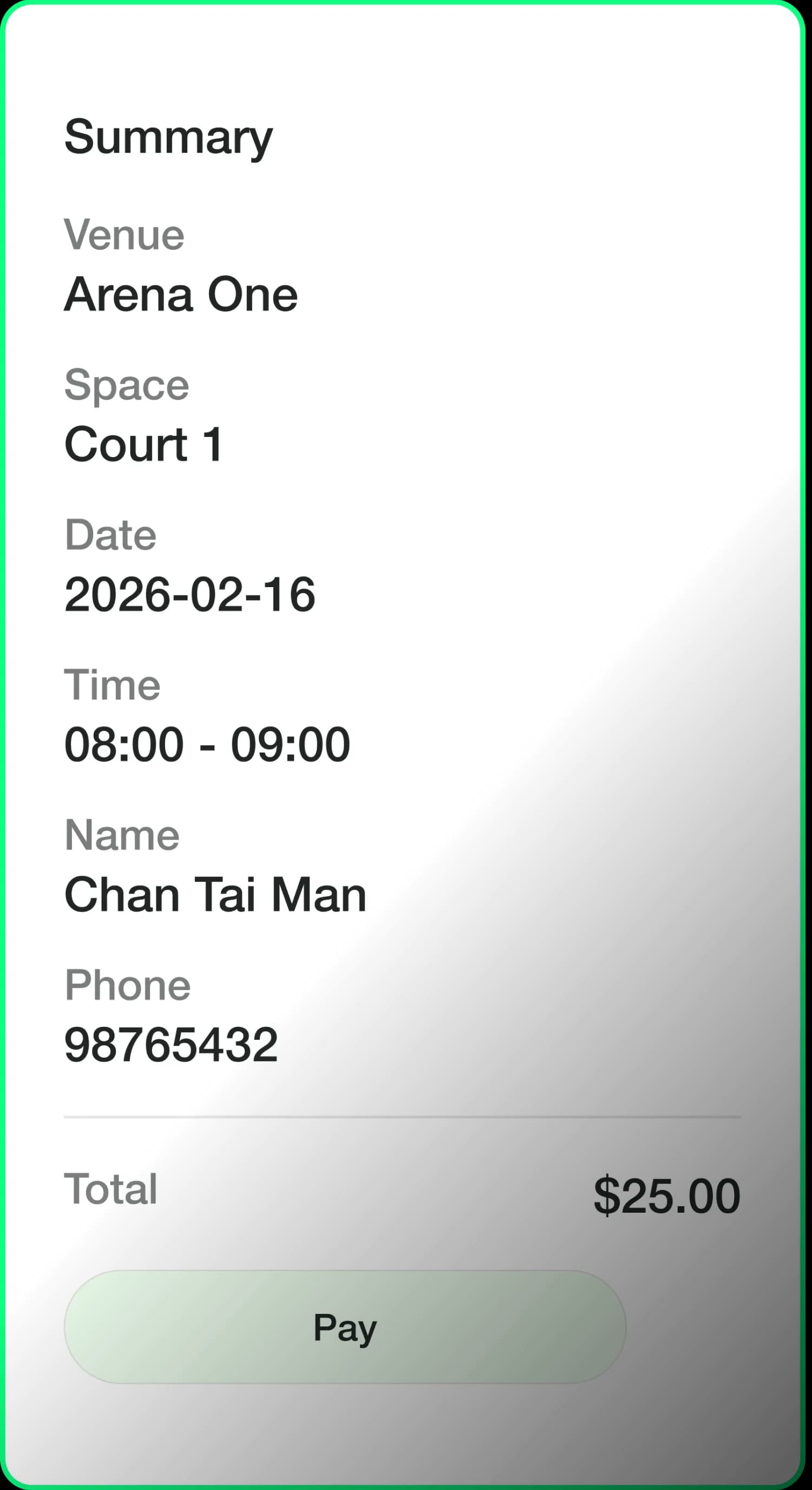The width and height of the screenshot is (812, 1490).
Task: Click the Date field label
Action: pyautogui.click(x=110, y=535)
